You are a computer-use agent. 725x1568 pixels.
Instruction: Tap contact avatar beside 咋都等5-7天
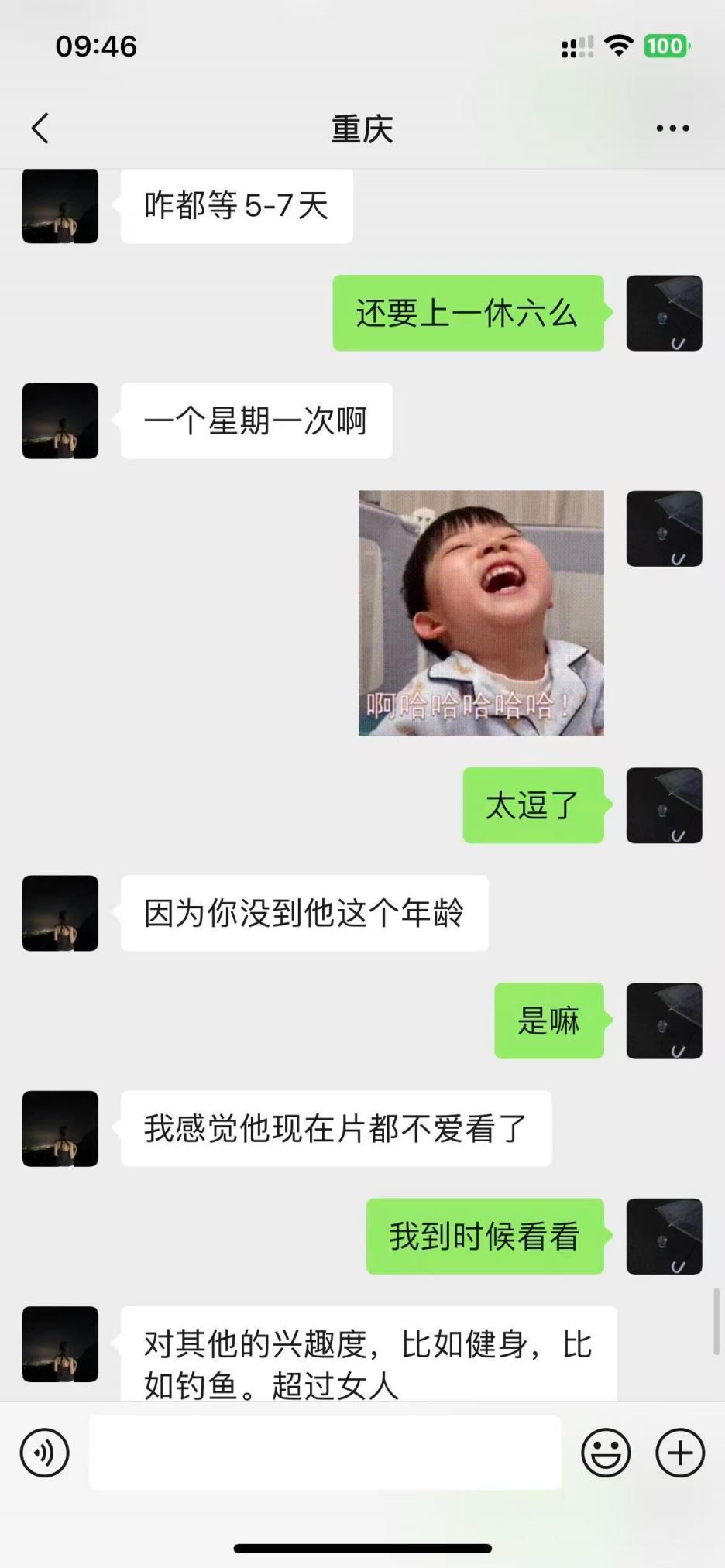click(x=60, y=206)
